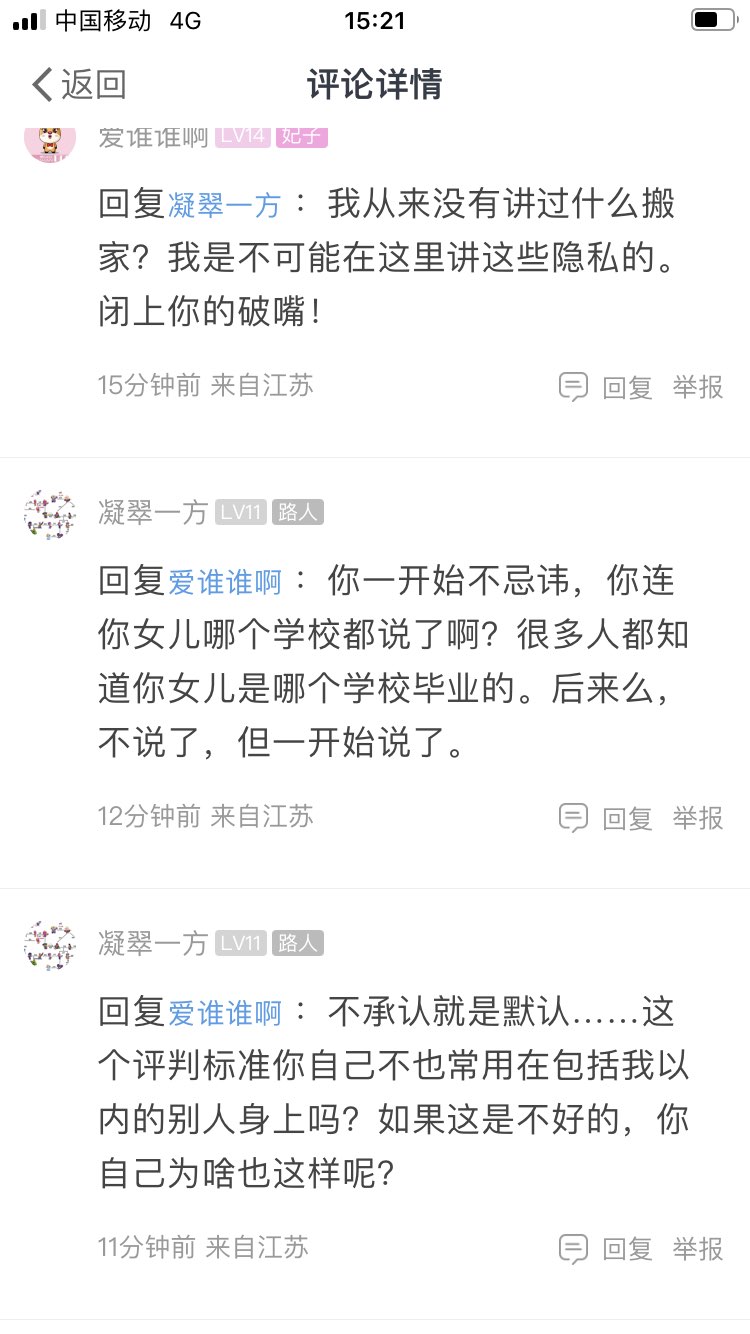View 凝翠一方 avatar on the 11分钟前 comment

[x=50, y=945]
